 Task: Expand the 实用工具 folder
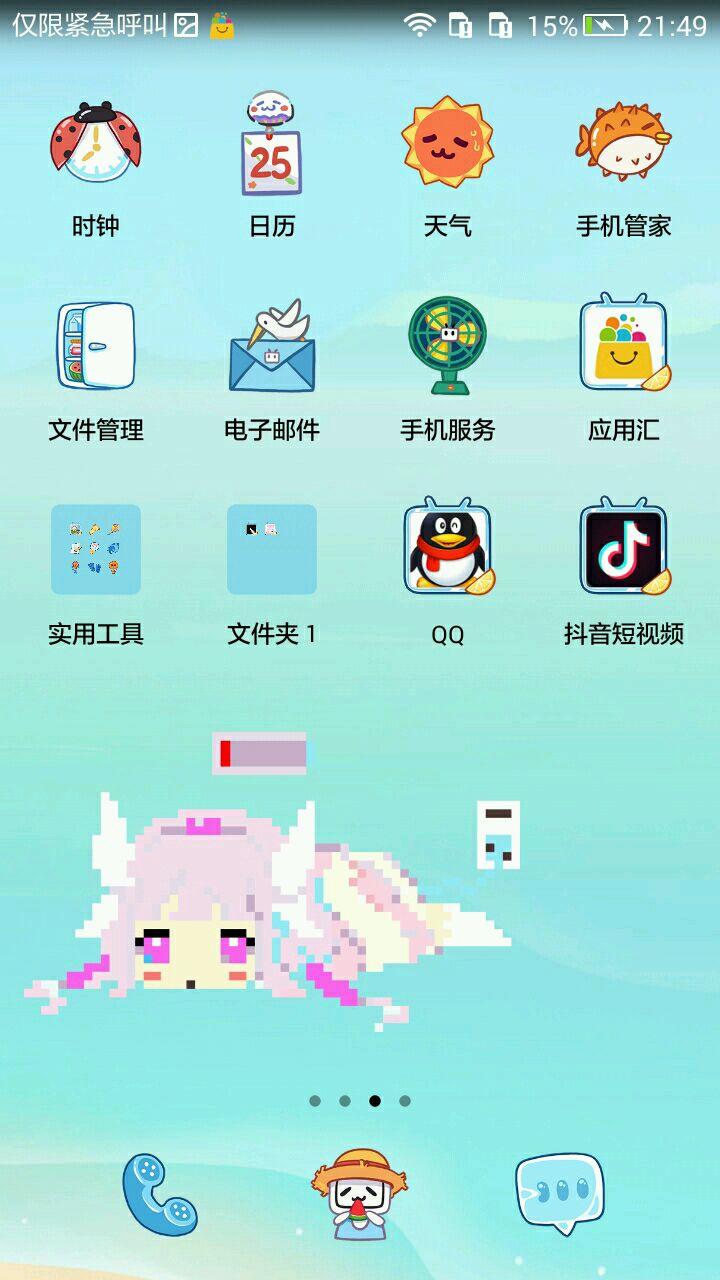coord(96,550)
